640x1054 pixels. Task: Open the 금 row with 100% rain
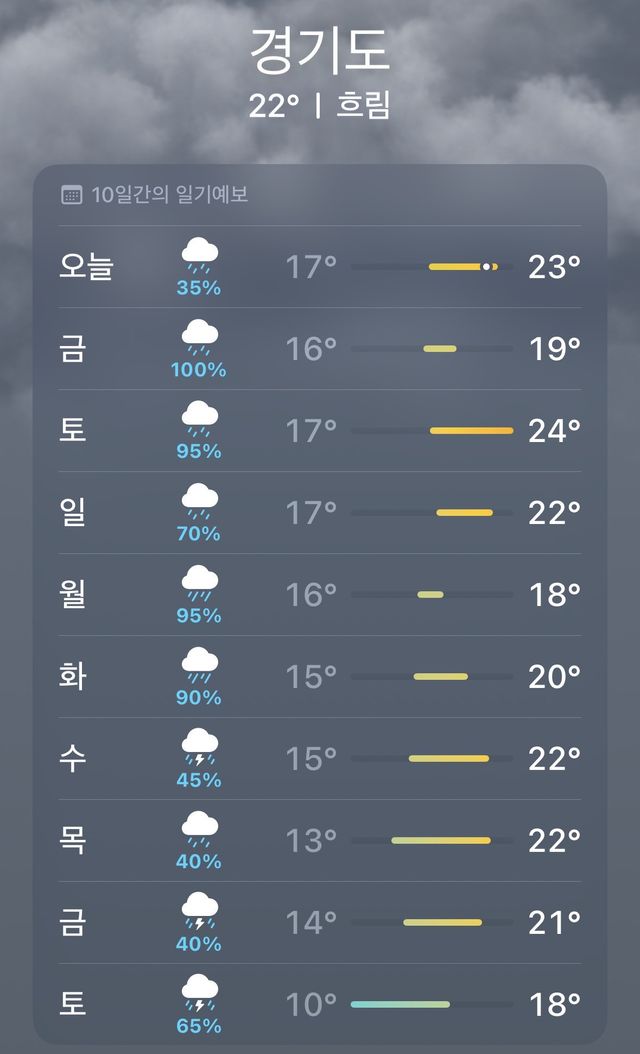point(320,350)
